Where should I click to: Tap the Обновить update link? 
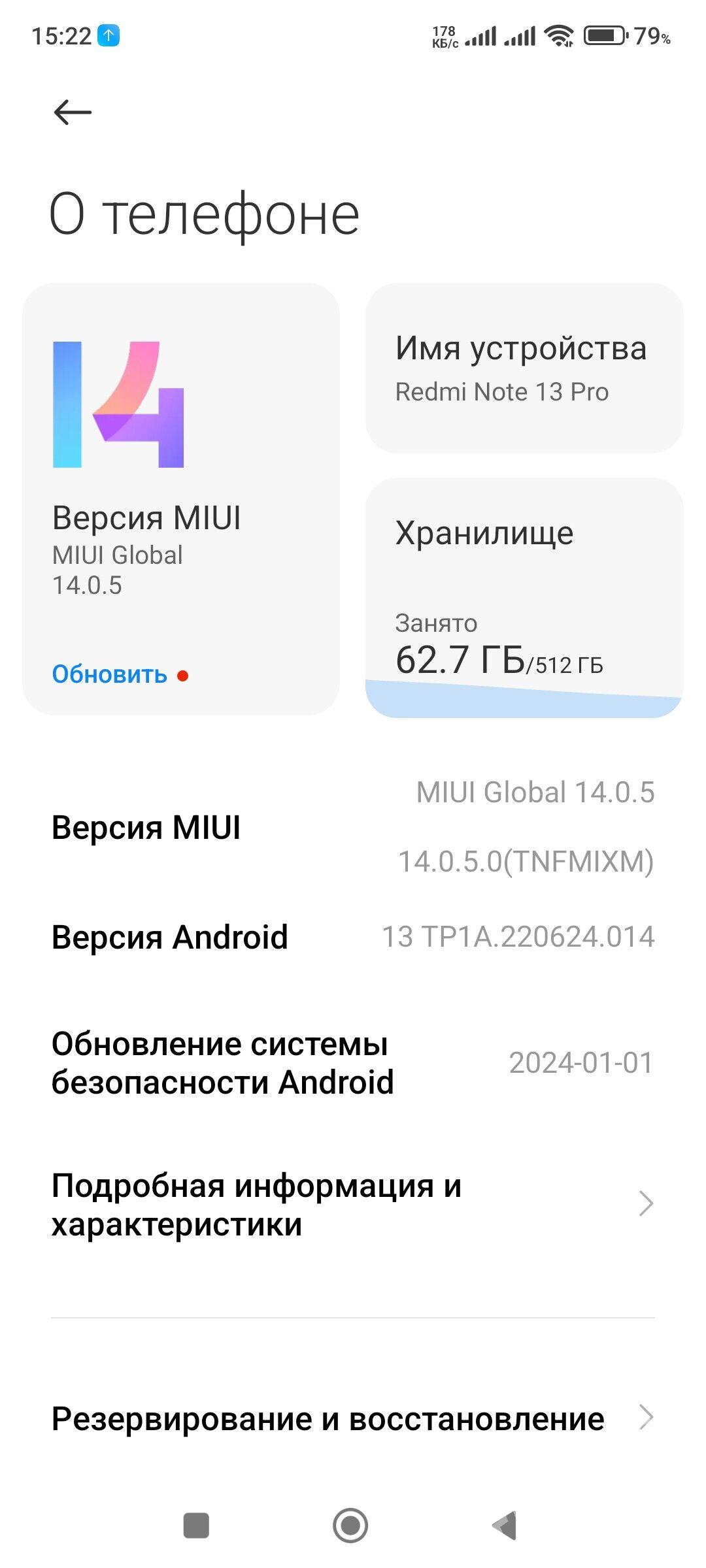[110, 674]
